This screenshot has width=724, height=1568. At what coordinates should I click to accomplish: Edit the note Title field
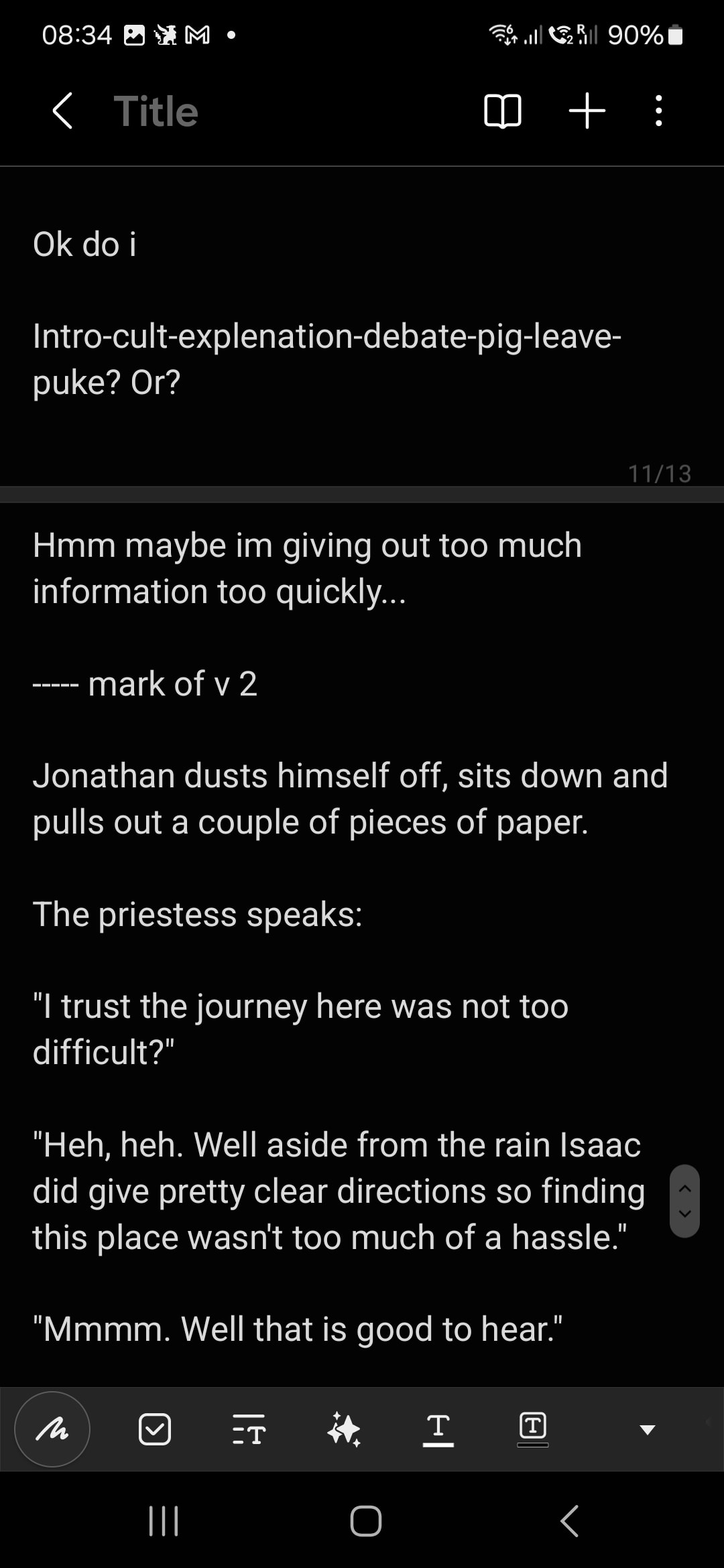[156, 111]
